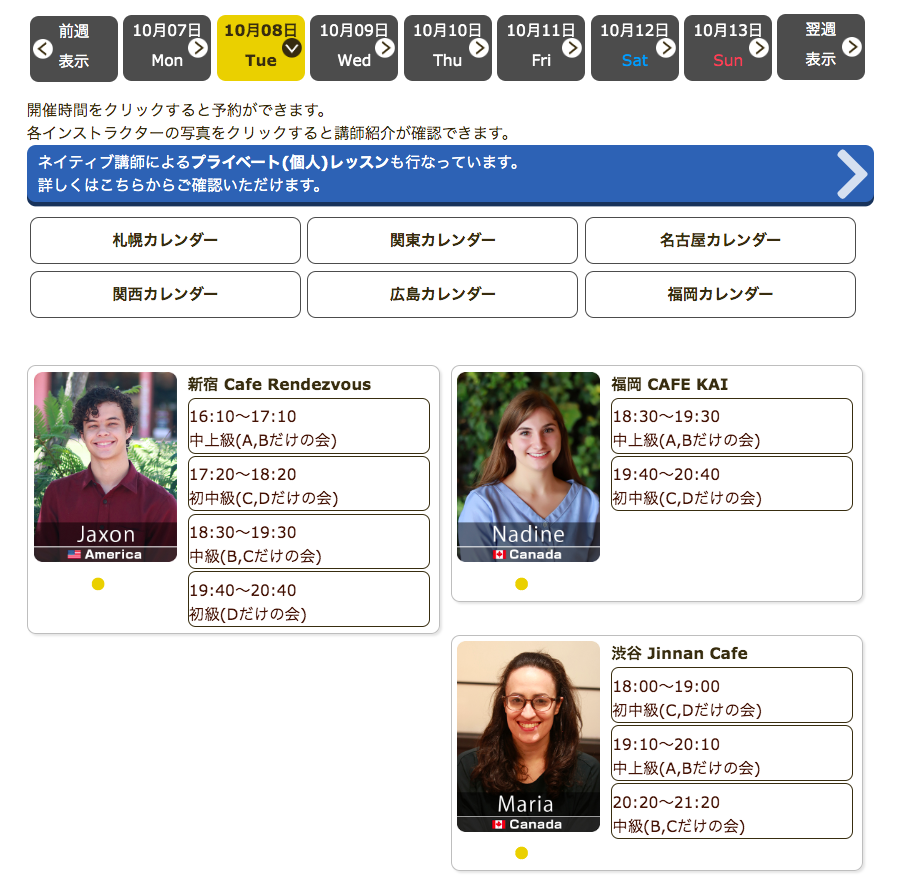Screen dimensions: 898x878
Task: Switch to 10月12日 Sat tab
Action: click(635, 47)
